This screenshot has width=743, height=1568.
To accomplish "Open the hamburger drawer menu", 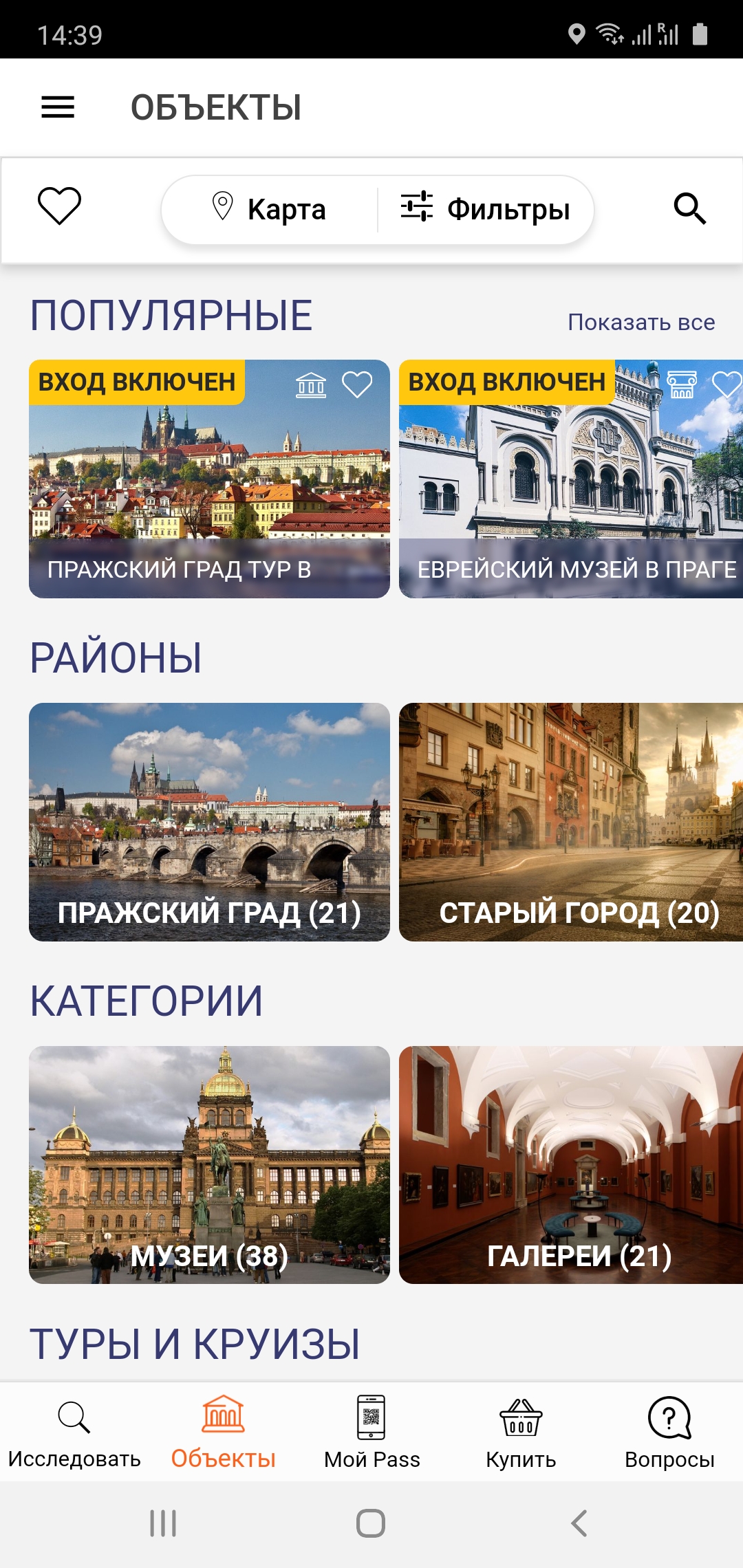I will (58, 107).
